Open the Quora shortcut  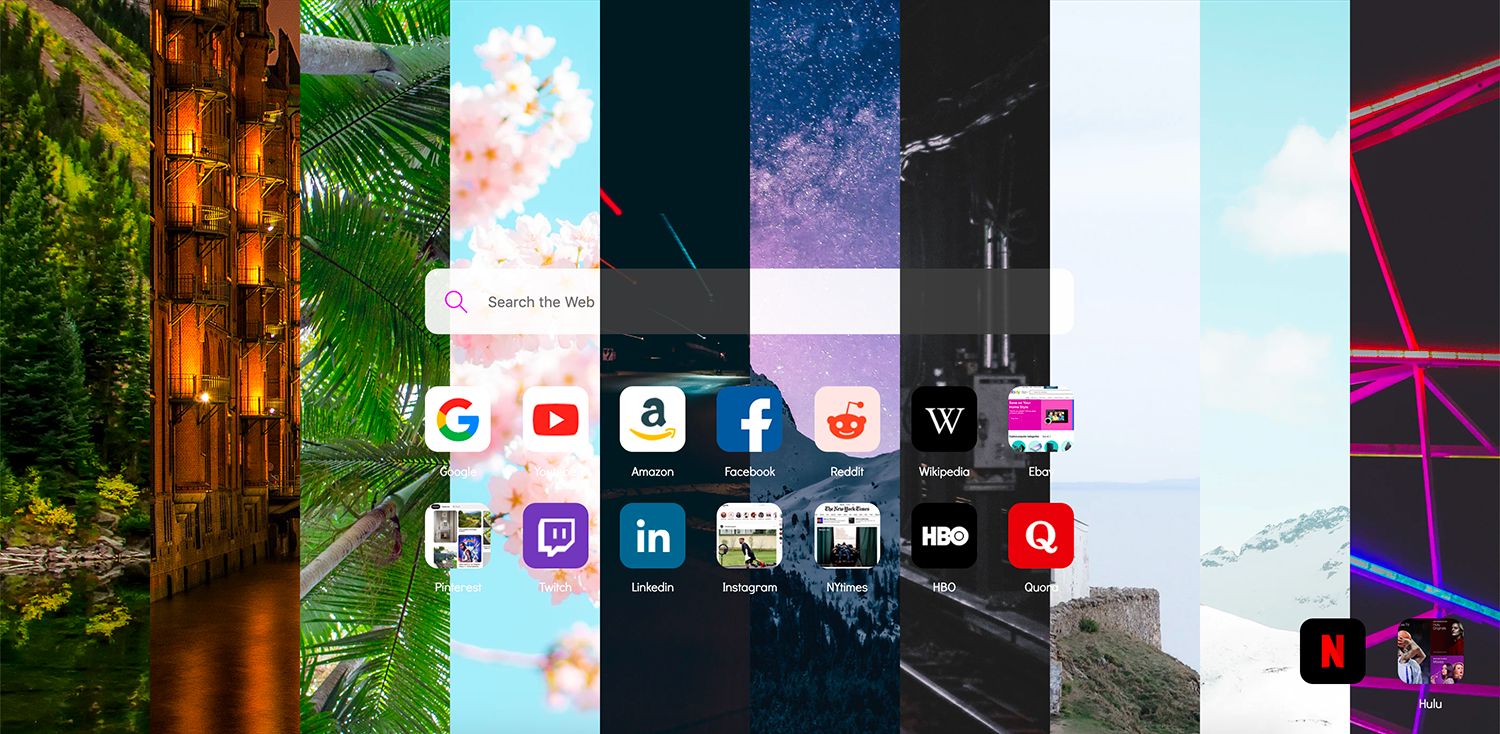[x=1041, y=536]
